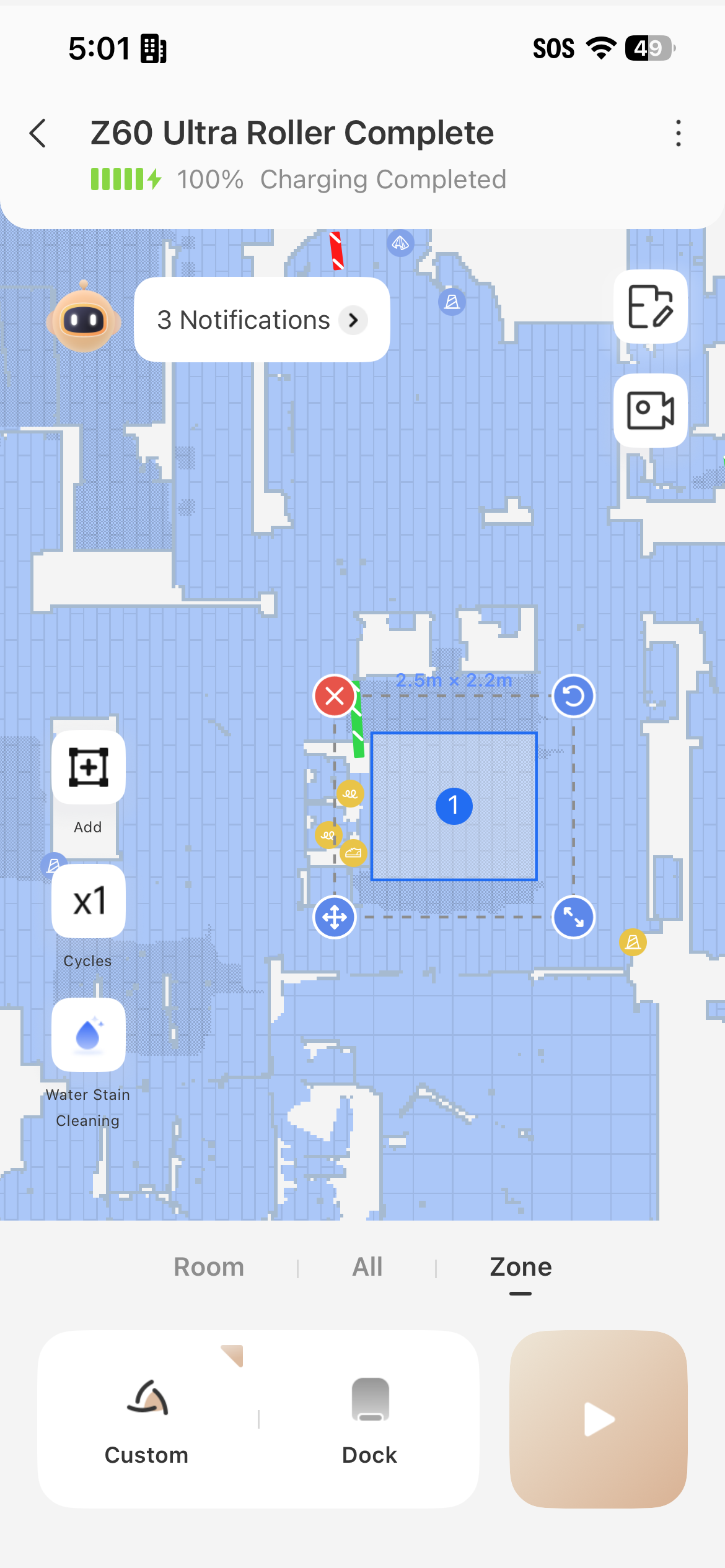
Task: Tap the rotate handle on the zone
Action: (573, 695)
